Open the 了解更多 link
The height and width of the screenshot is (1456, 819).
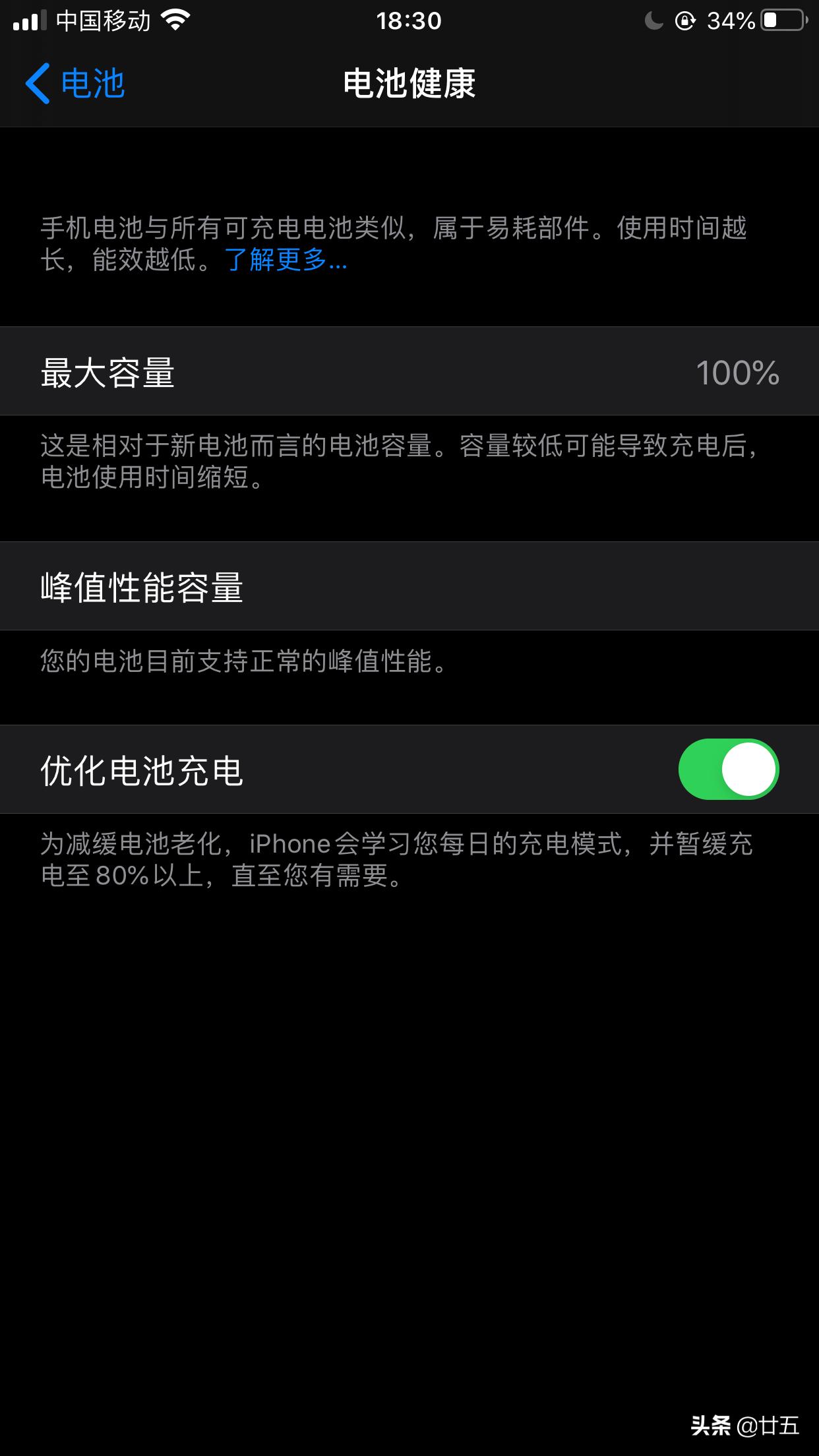(286, 260)
